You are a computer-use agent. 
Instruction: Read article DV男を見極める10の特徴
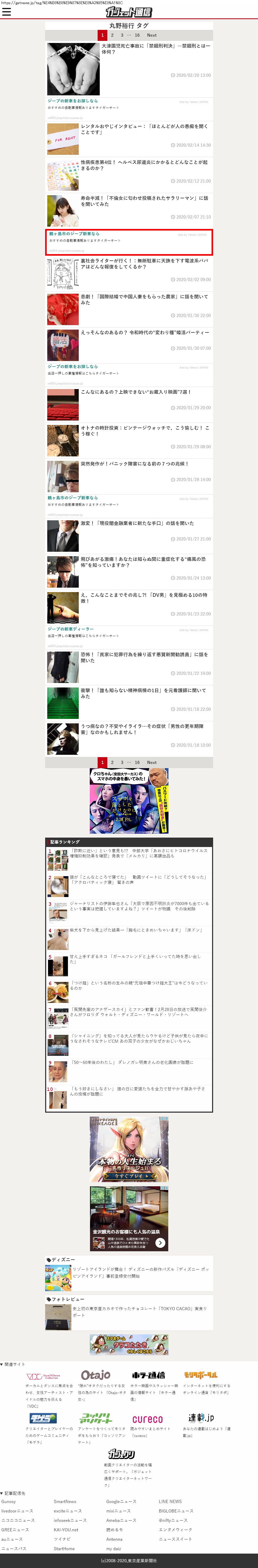pos(144,598)
